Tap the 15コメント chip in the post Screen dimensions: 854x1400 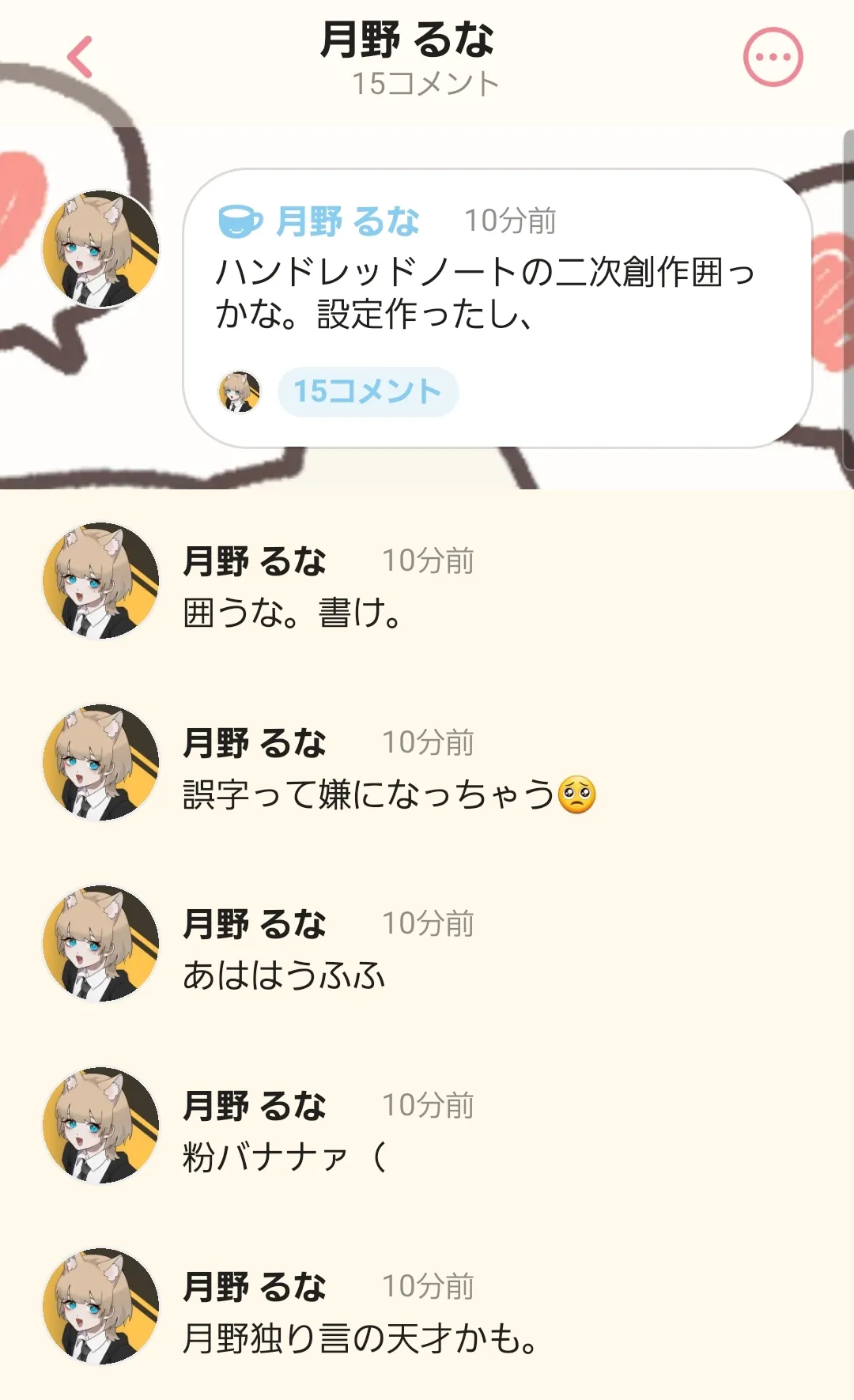pos(368,391)
